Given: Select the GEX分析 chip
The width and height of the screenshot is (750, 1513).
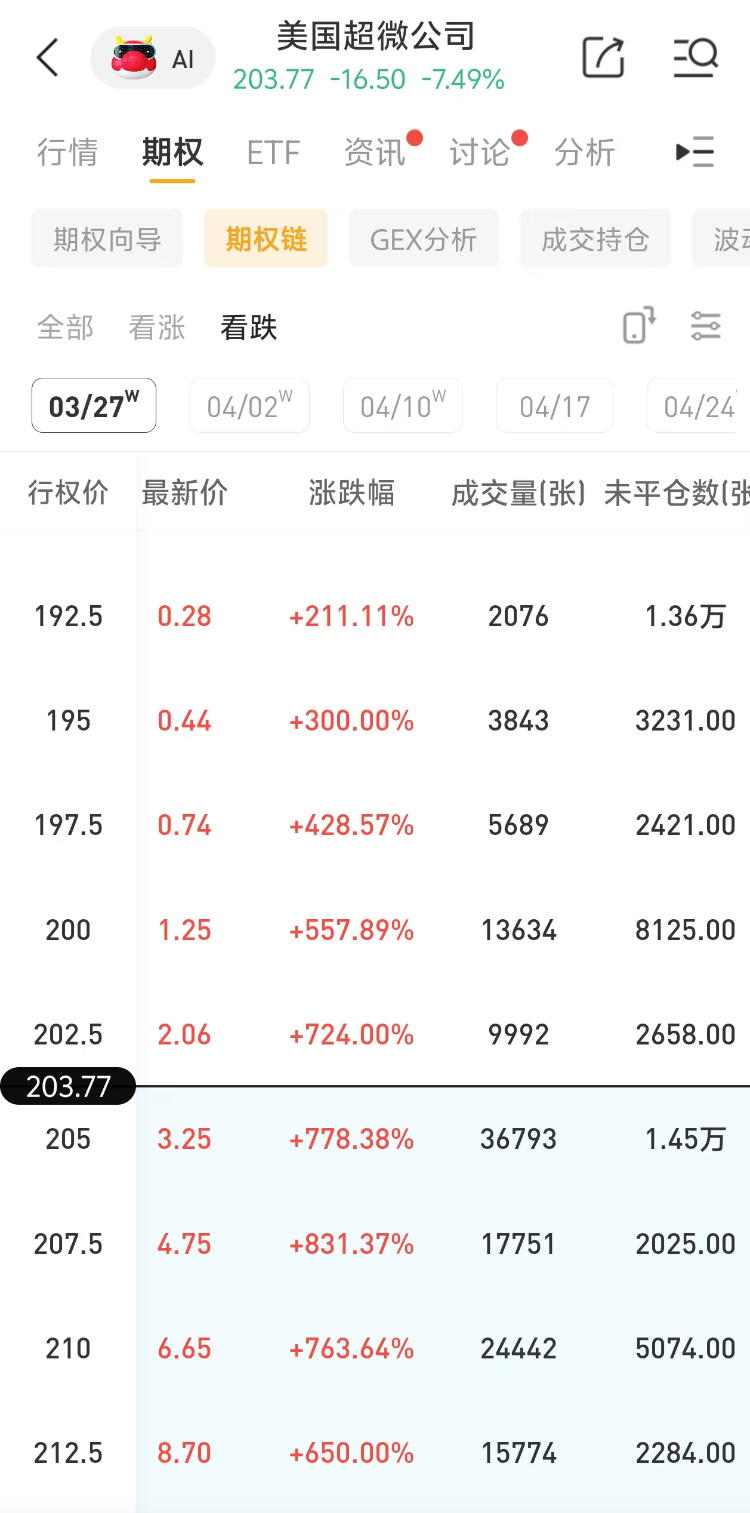Looking at the screenshot, I should tap(423, 240).
